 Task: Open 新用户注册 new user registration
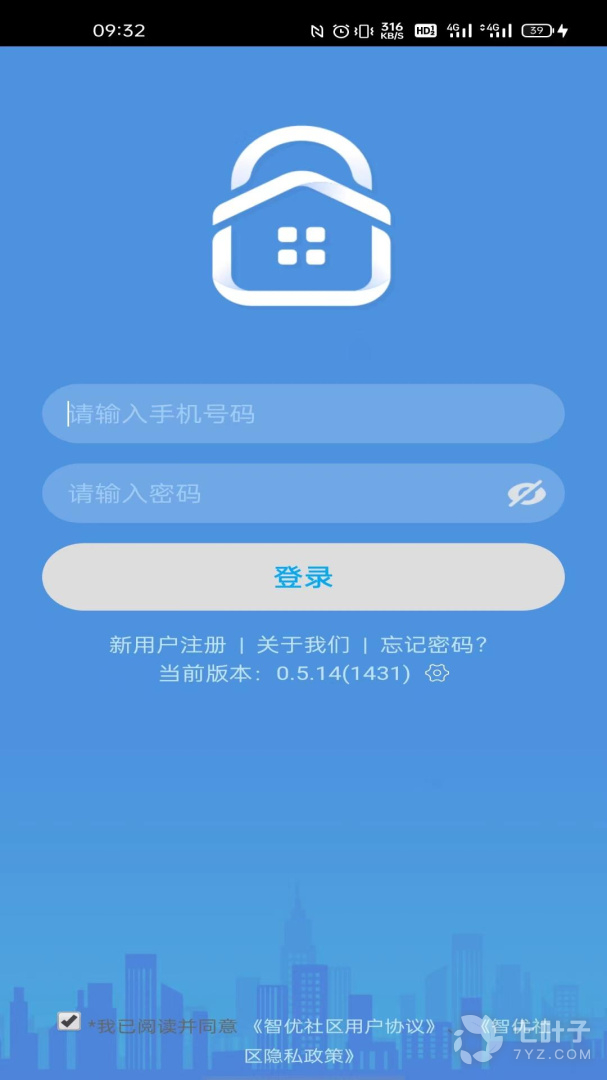click(167, 645)
